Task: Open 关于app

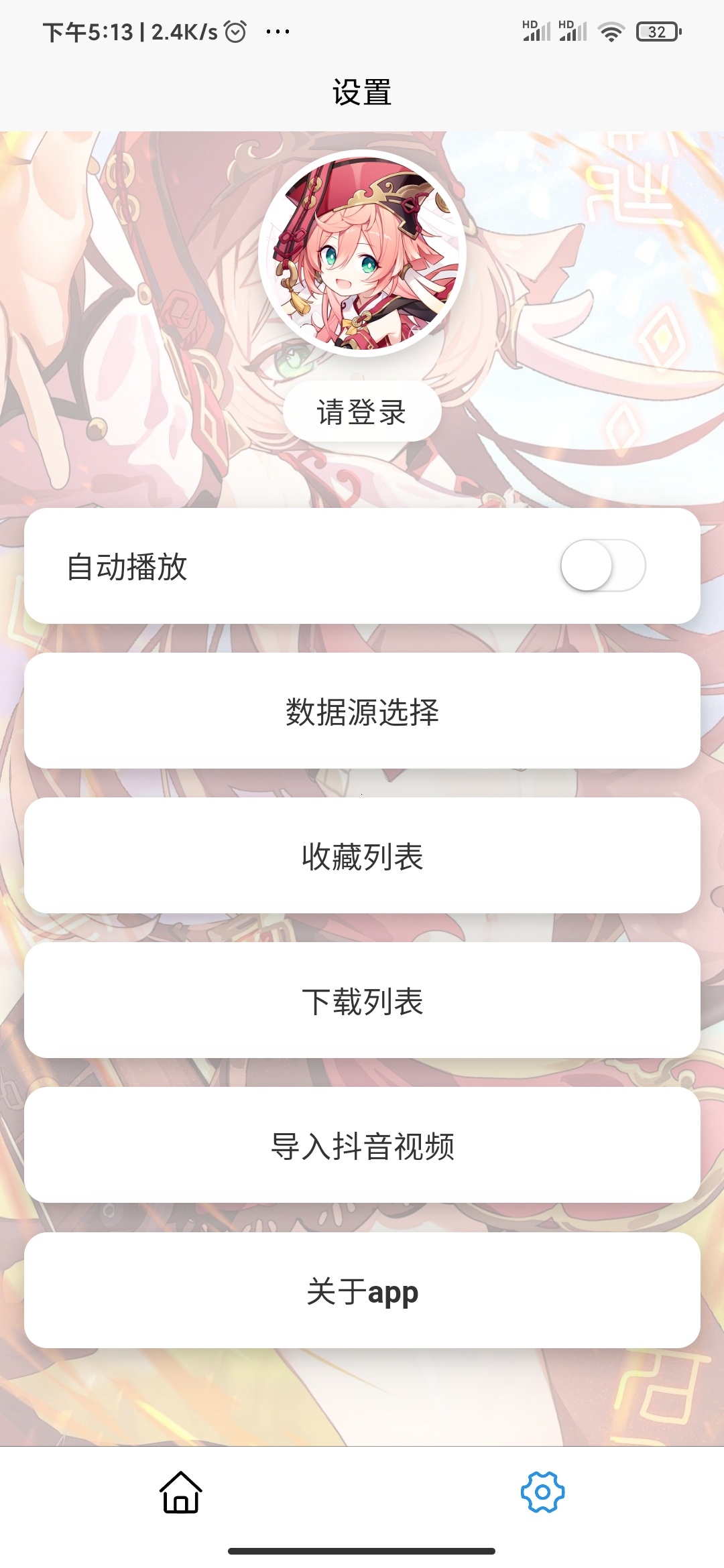Action: (x=362, y=1291)
